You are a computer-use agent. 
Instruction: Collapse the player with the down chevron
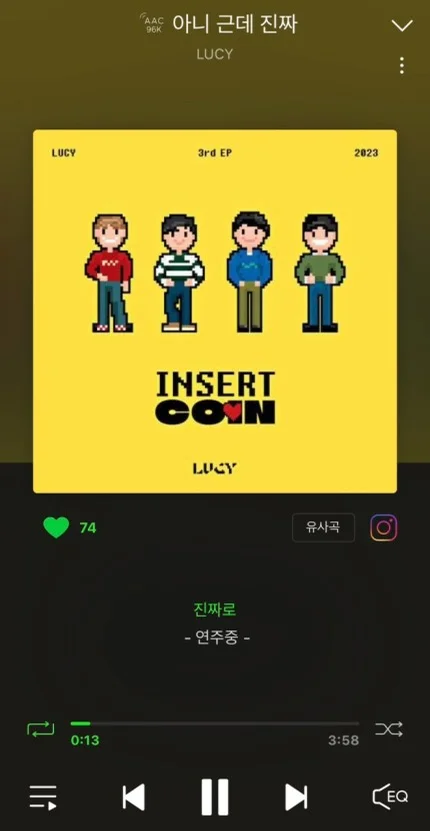tap(401, 25)
